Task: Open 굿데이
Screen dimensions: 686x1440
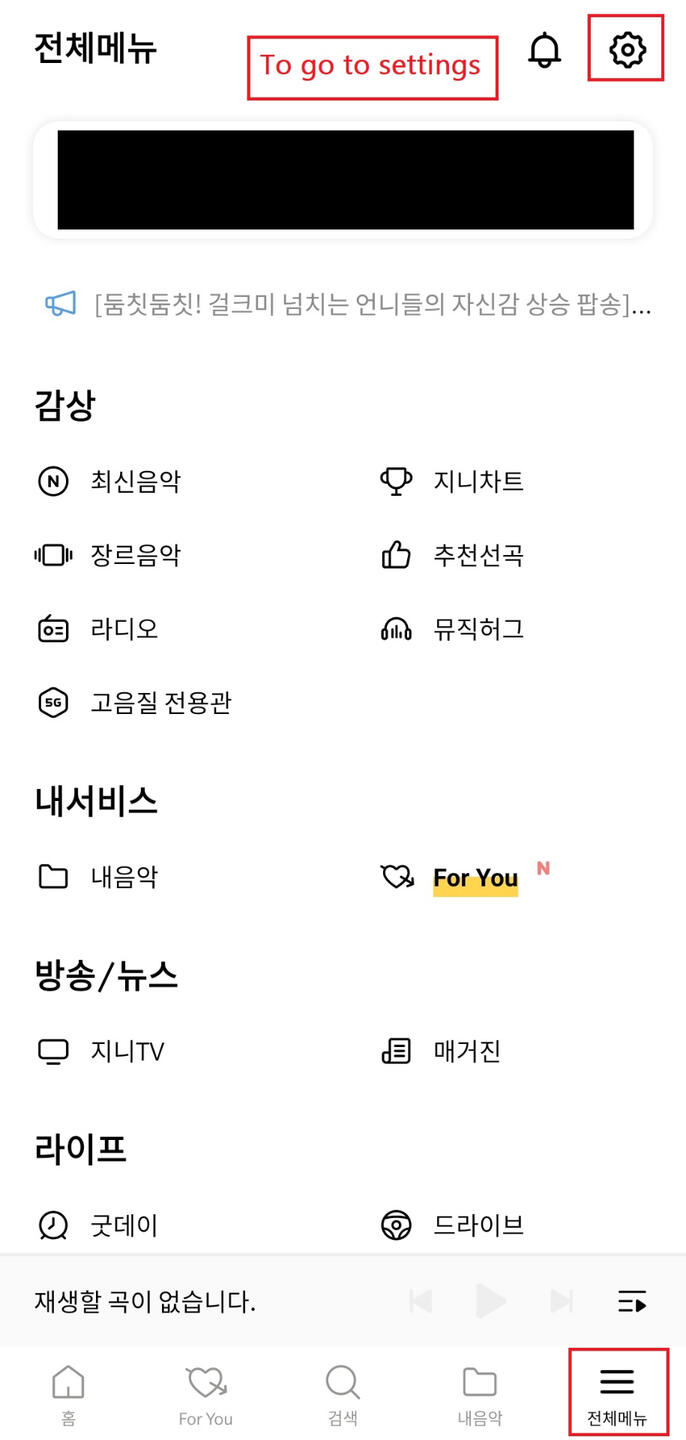Action: click(98, 1225)
